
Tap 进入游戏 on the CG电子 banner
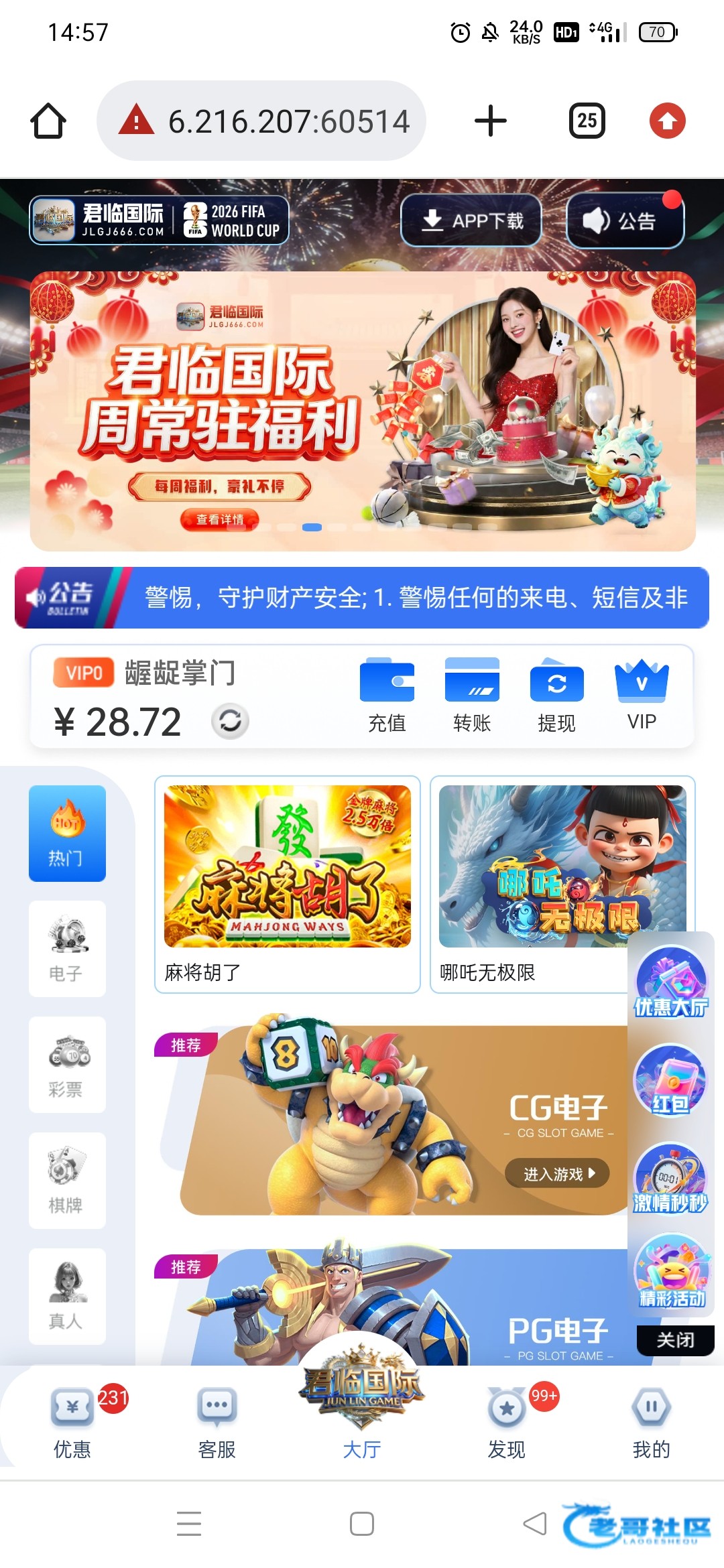(557, 1173)
